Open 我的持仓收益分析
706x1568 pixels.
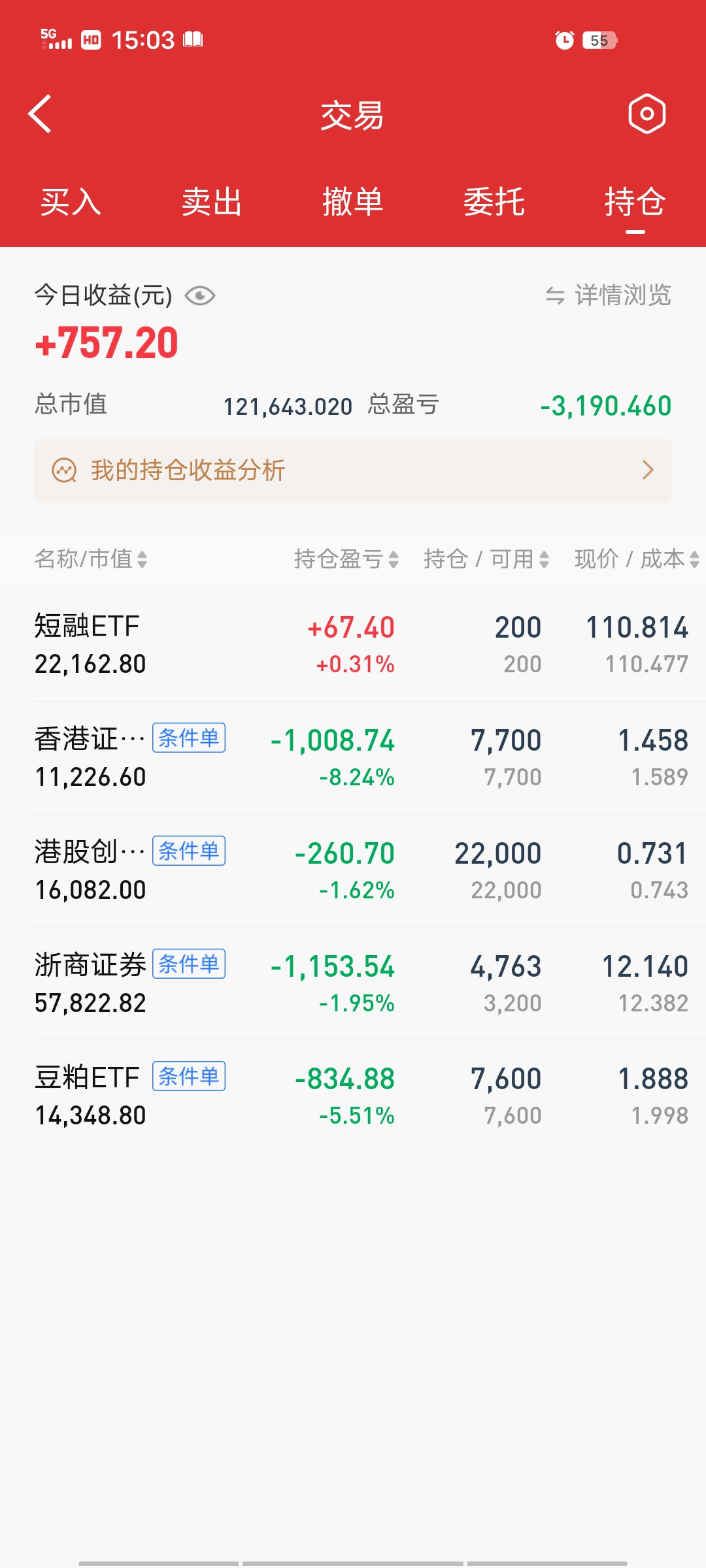(353, 470)
